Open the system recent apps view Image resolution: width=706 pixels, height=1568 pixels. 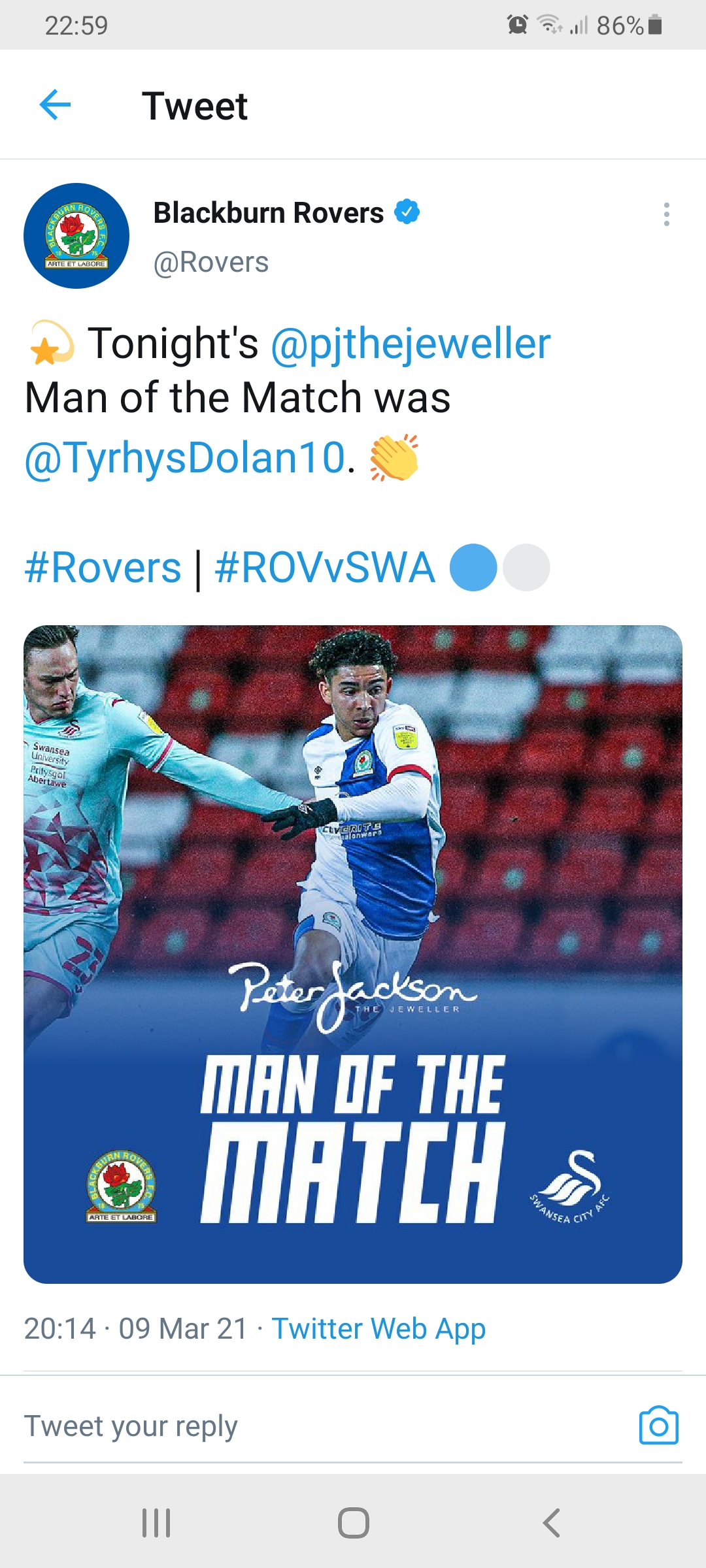pos(156,1523)
